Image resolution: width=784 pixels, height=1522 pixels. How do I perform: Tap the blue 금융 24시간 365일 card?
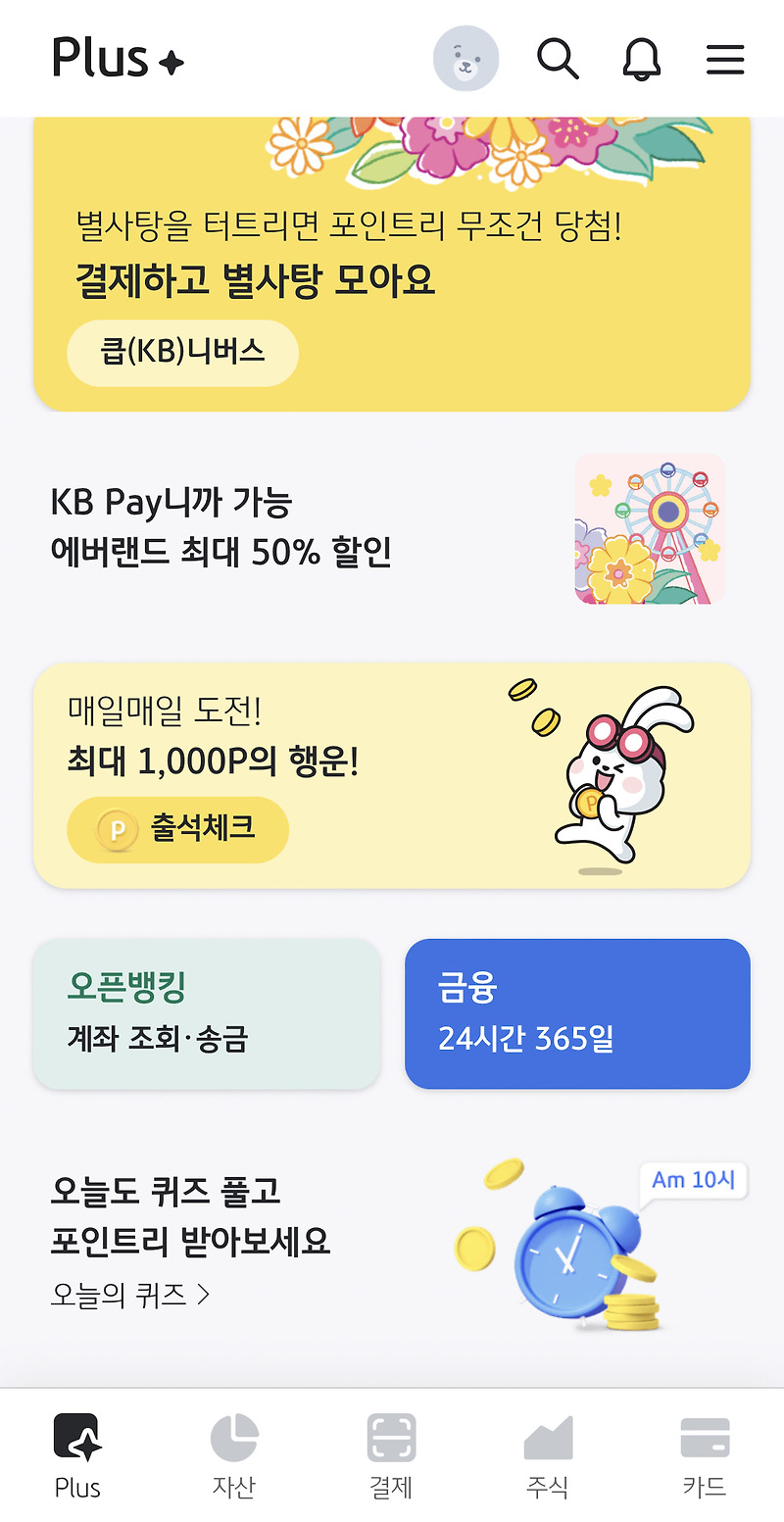tap(577, 1013)
